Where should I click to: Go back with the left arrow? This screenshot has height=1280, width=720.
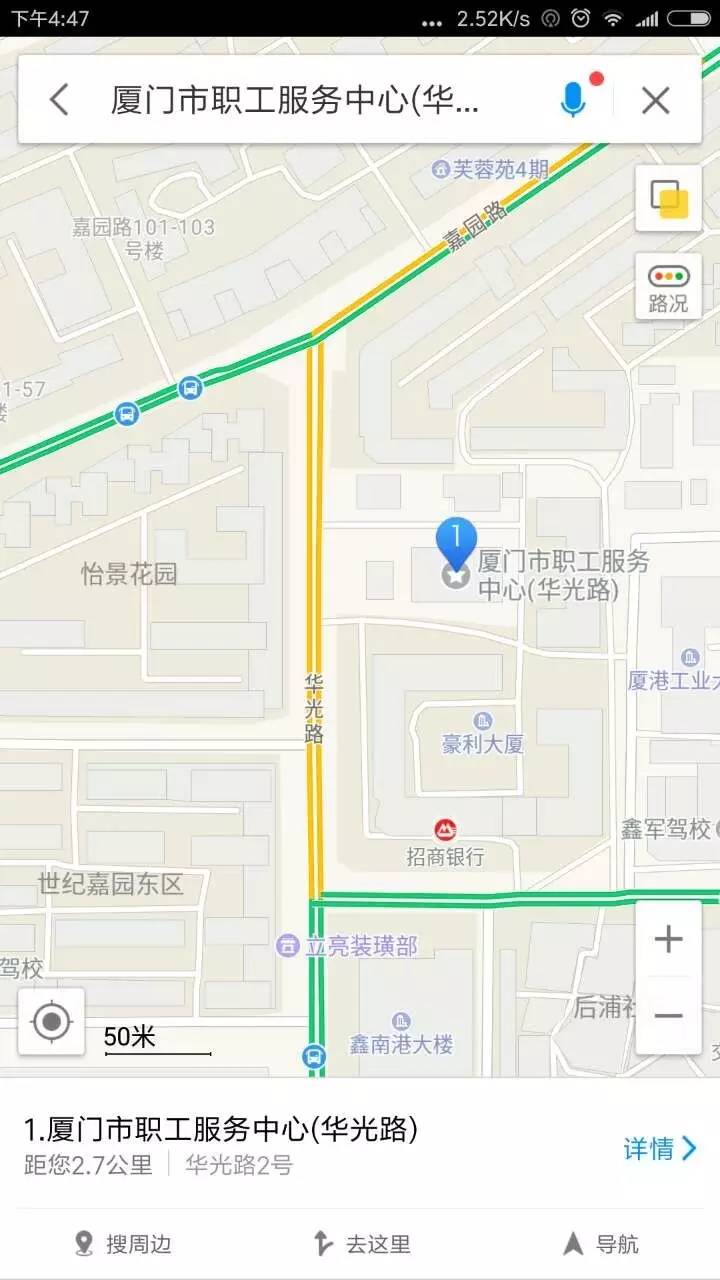click(57, 100)
